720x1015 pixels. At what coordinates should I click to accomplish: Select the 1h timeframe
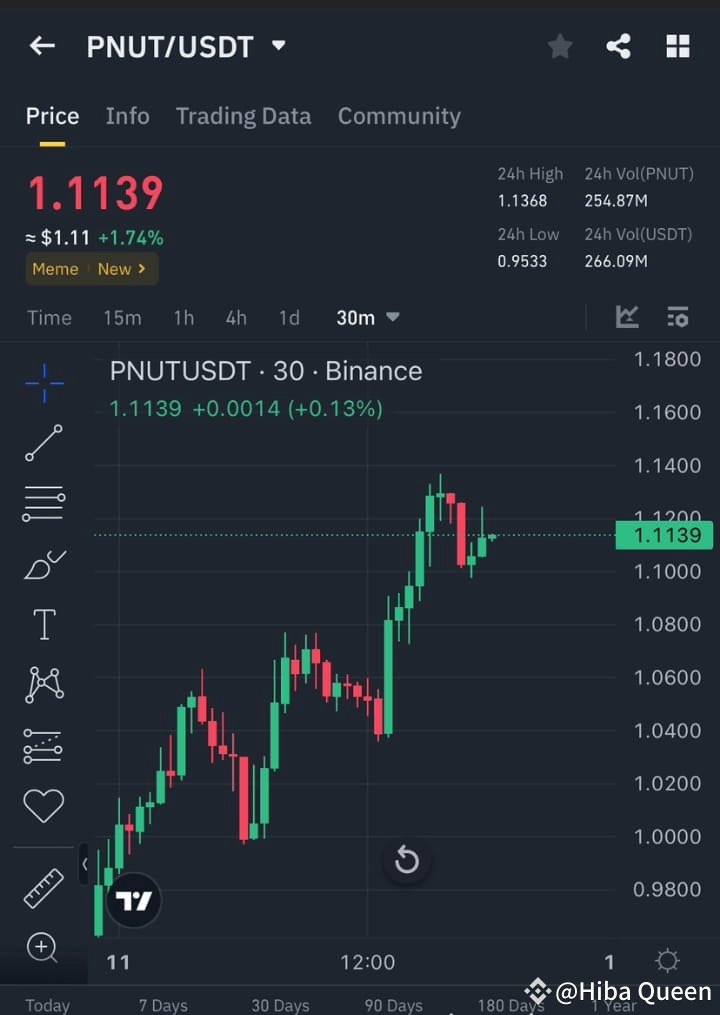tap(183, 317)
